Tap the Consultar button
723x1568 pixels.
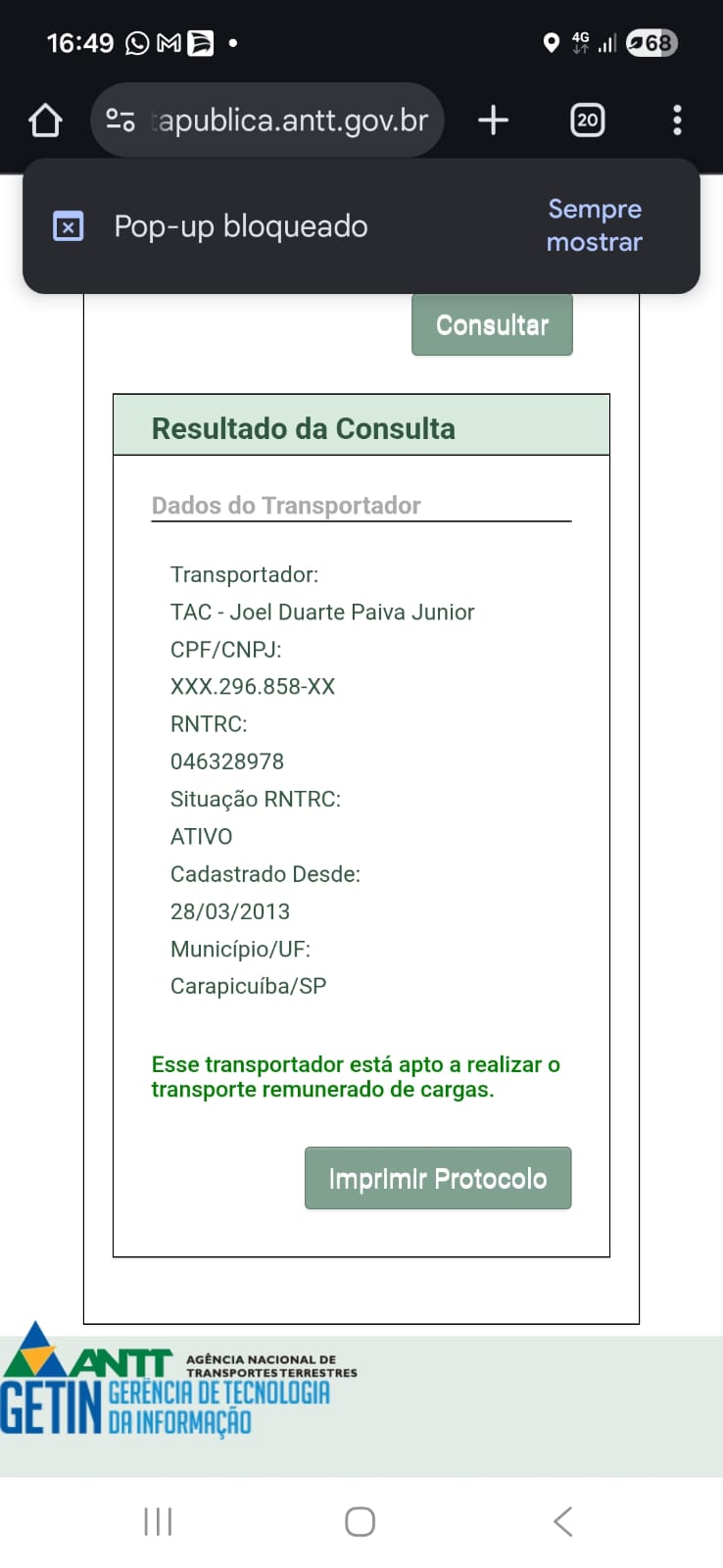click(x=492, y=324)
